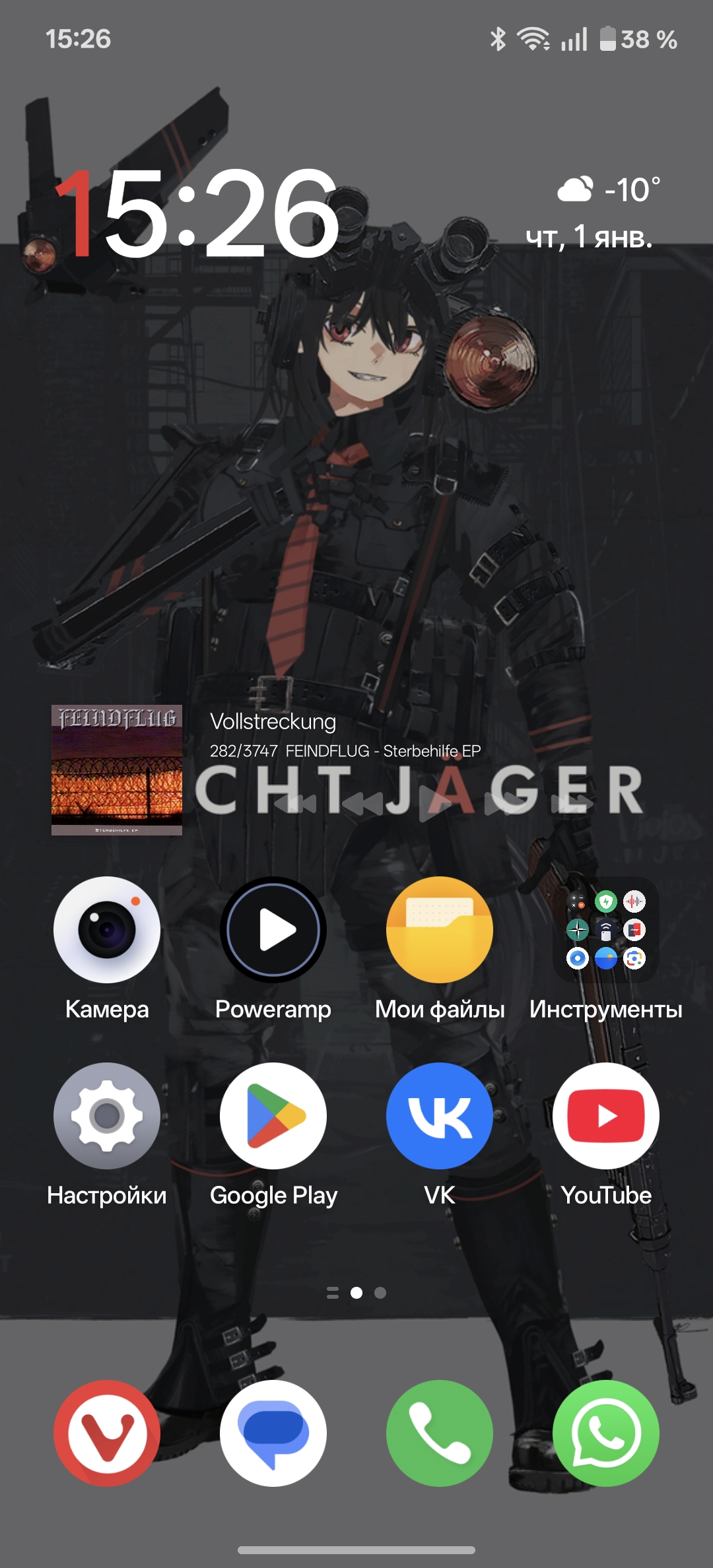
Task: Launch YouTube
Action: (606, 1115)
